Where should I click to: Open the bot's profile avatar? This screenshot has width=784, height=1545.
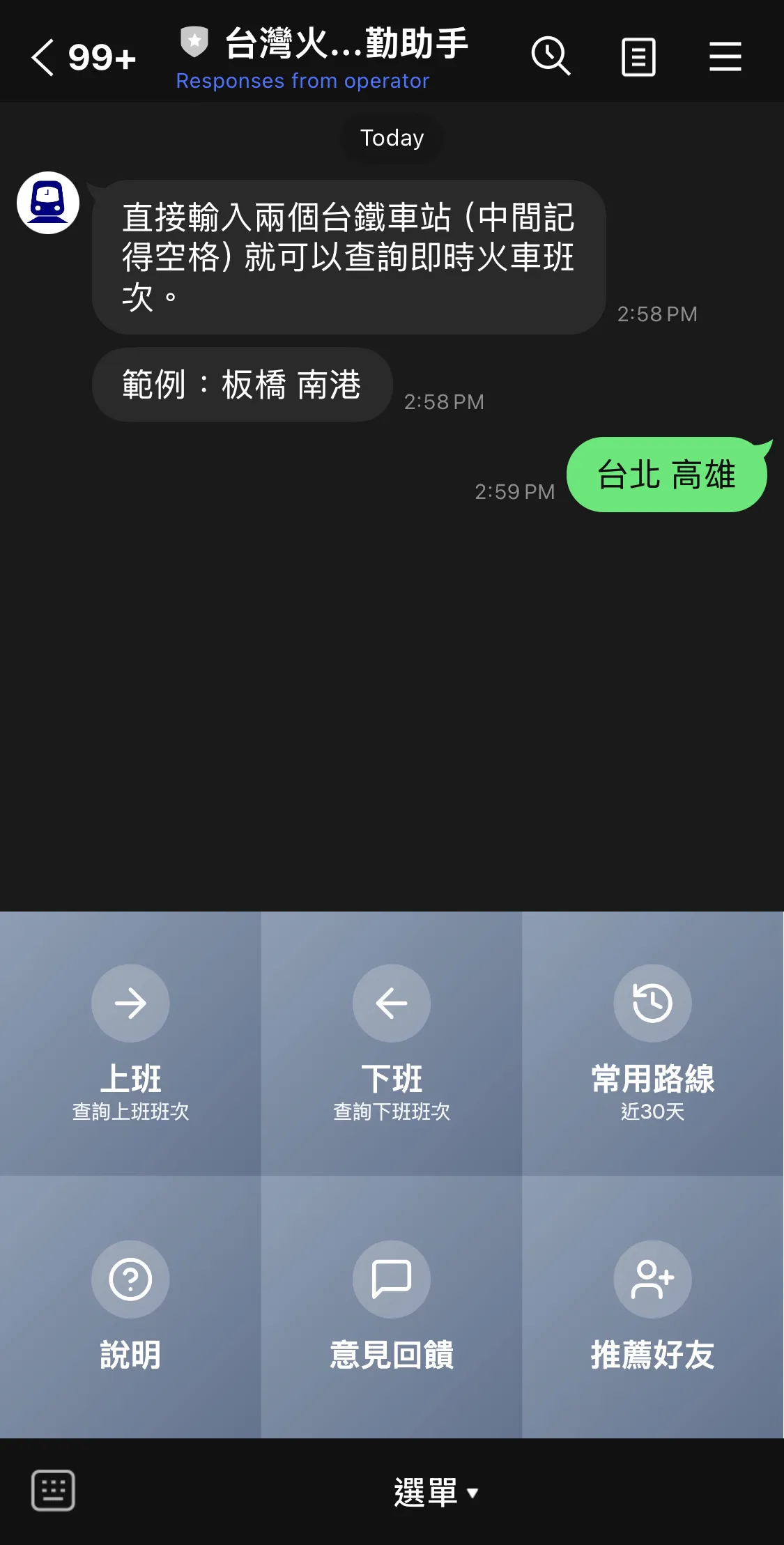[48, 203]
